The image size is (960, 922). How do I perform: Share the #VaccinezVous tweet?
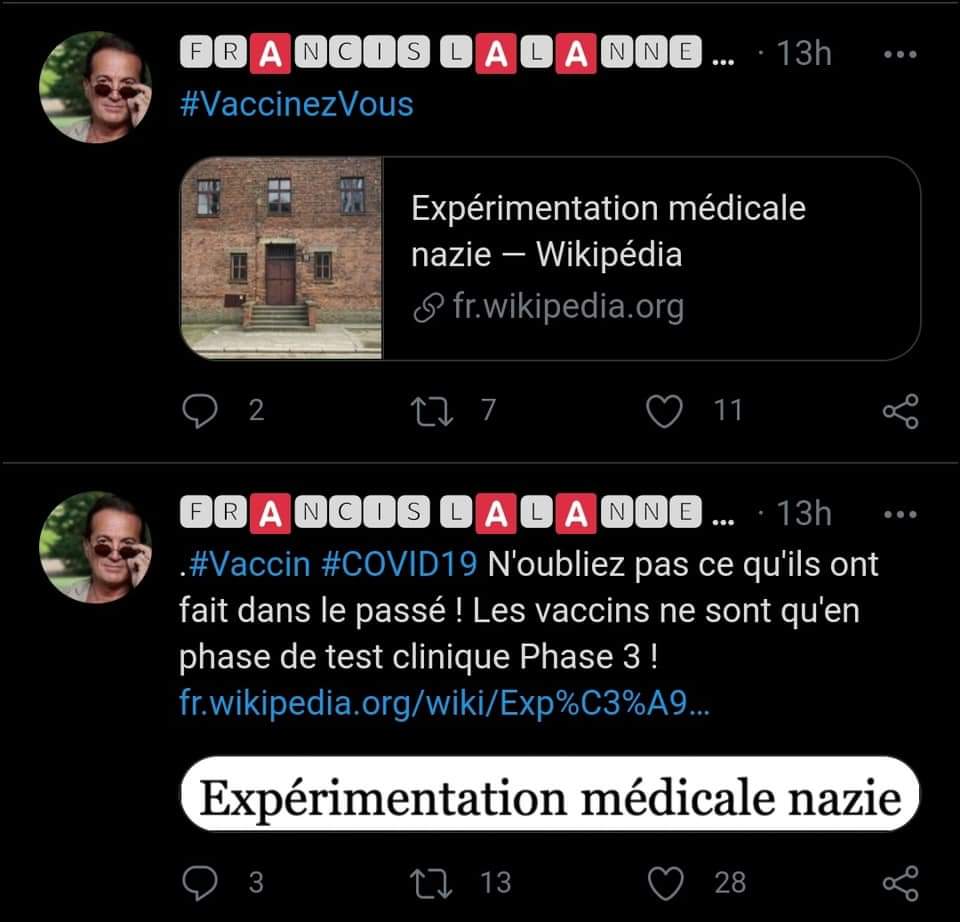click(x=900, y=411)
